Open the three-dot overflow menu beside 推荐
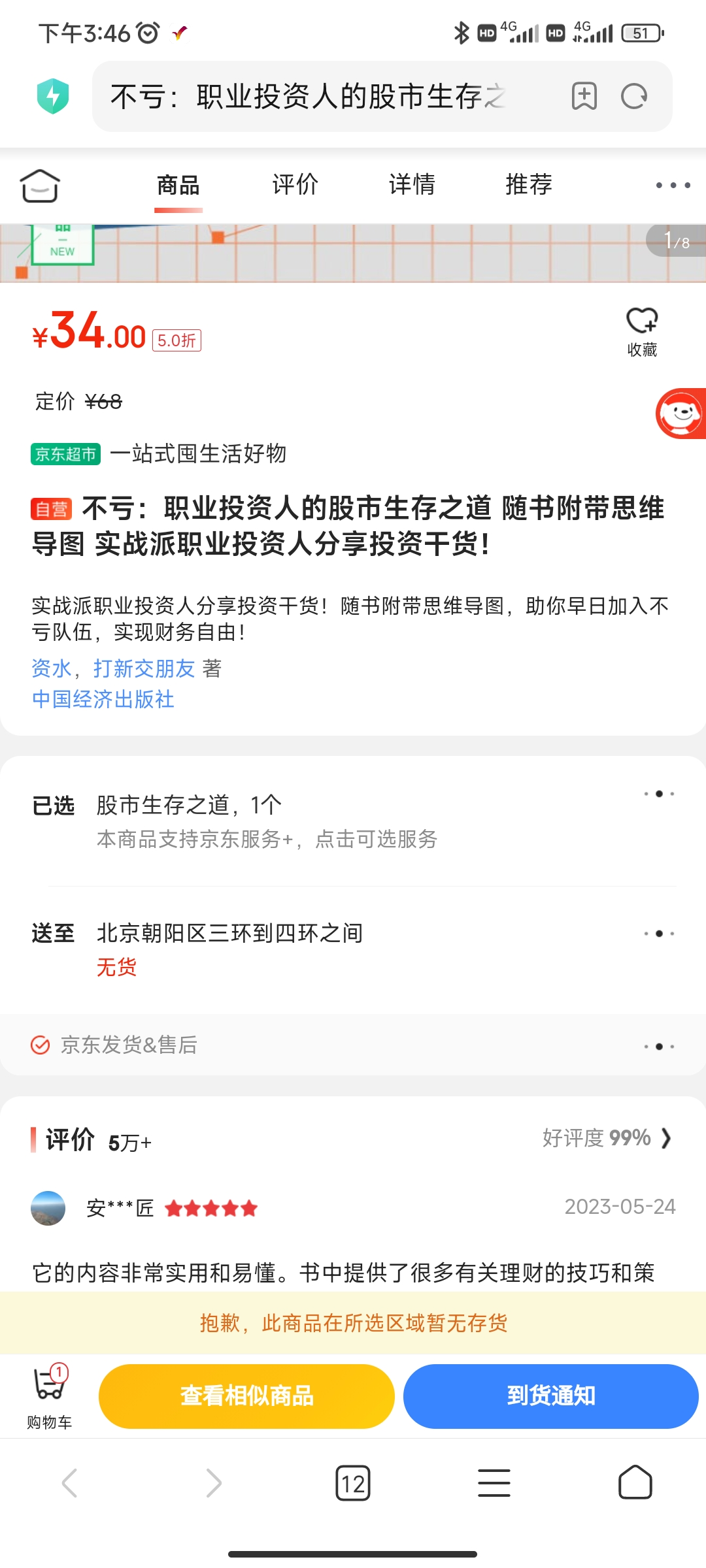 pyautogui.click(x=673, y=186)
